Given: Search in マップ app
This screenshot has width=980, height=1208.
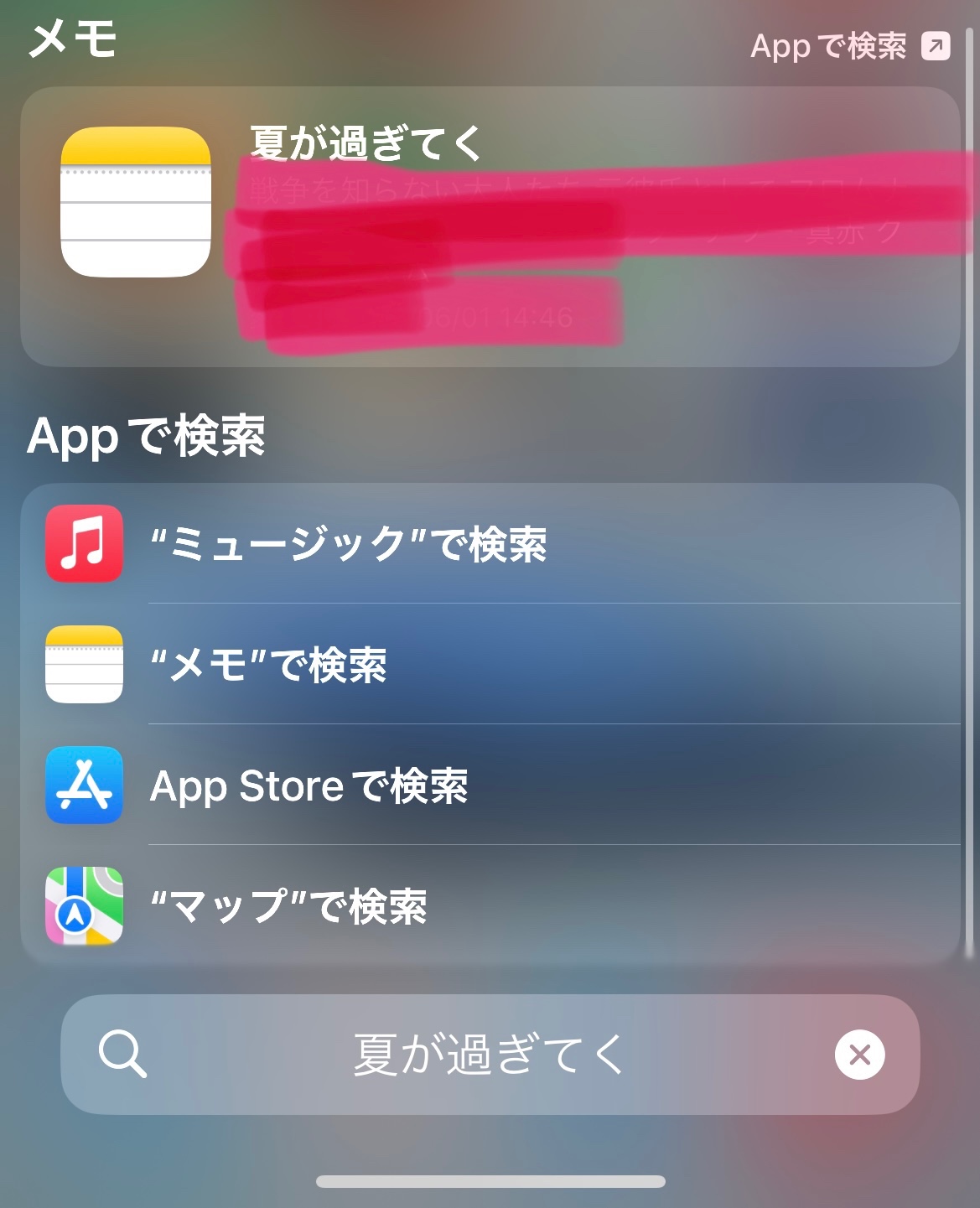Looking at the screenshot, I should [490, 906].
